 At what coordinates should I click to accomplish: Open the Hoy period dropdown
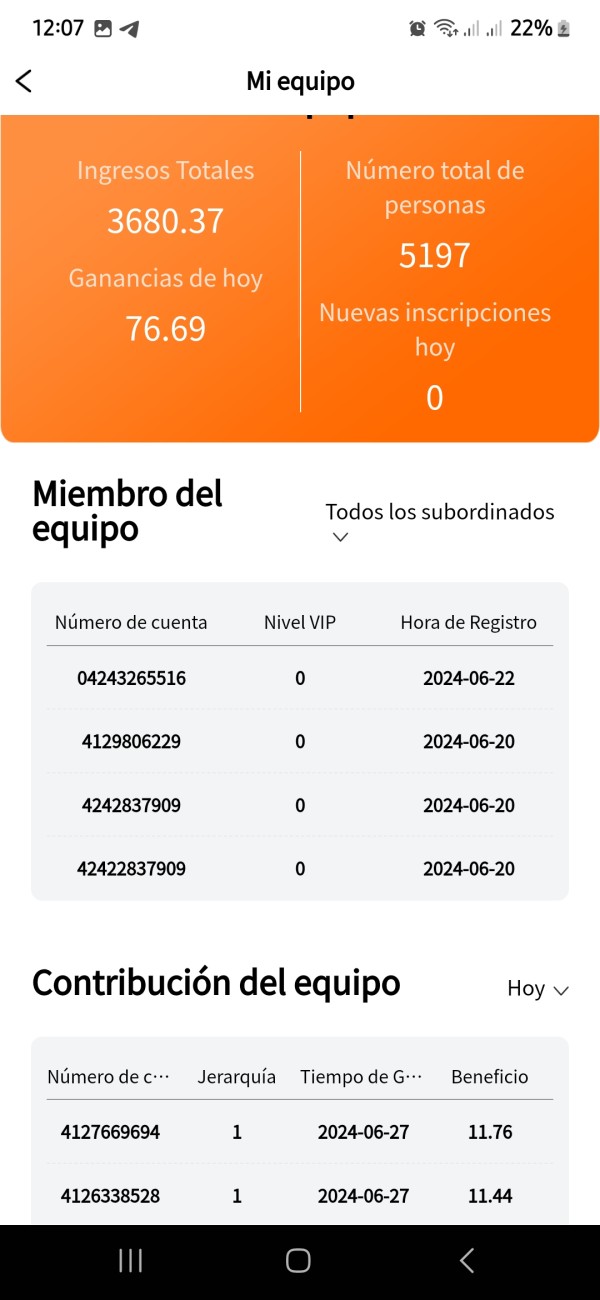(x=538, y=989)
